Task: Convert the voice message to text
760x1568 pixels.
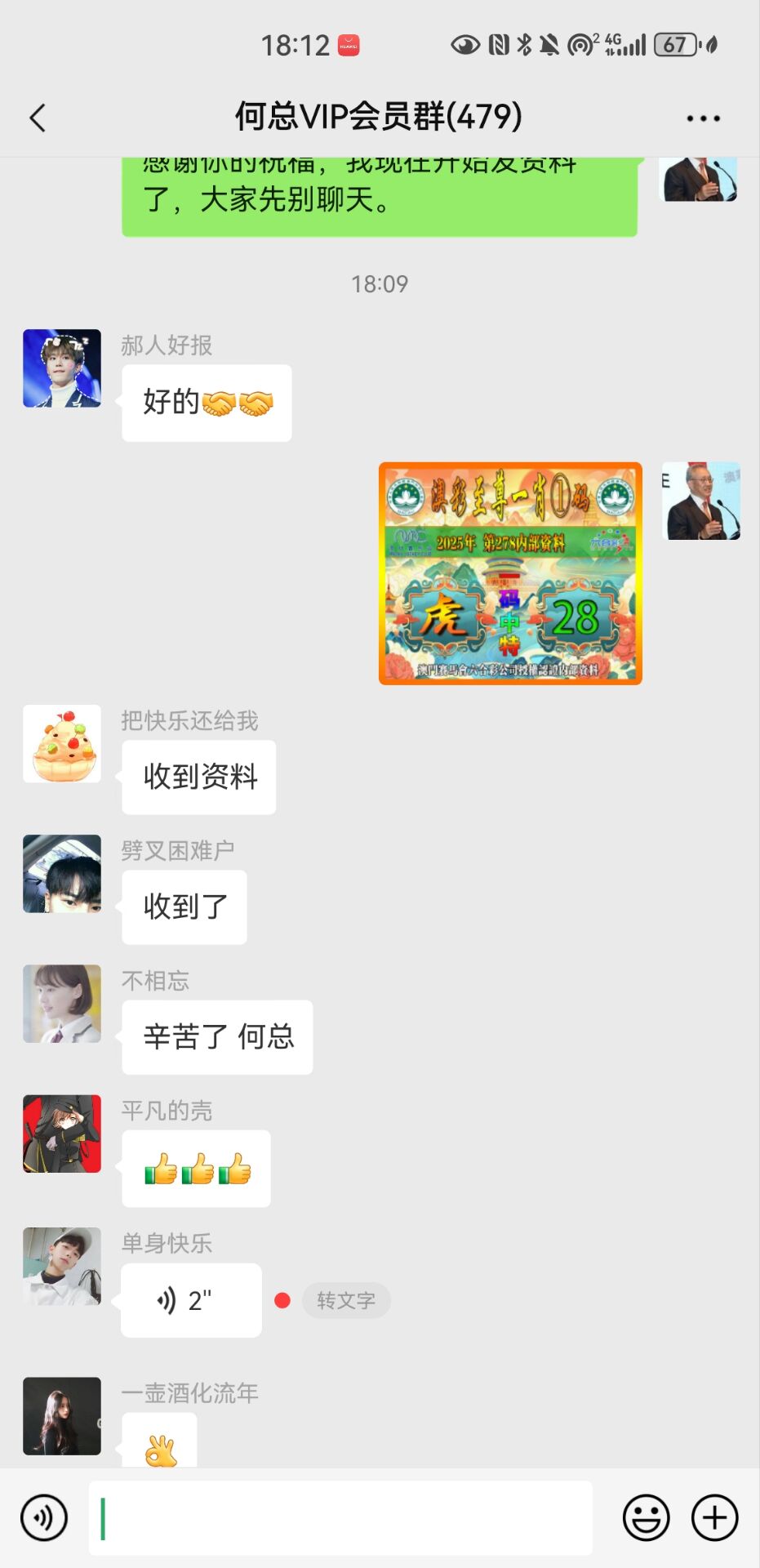Action: click(346, 1300)
